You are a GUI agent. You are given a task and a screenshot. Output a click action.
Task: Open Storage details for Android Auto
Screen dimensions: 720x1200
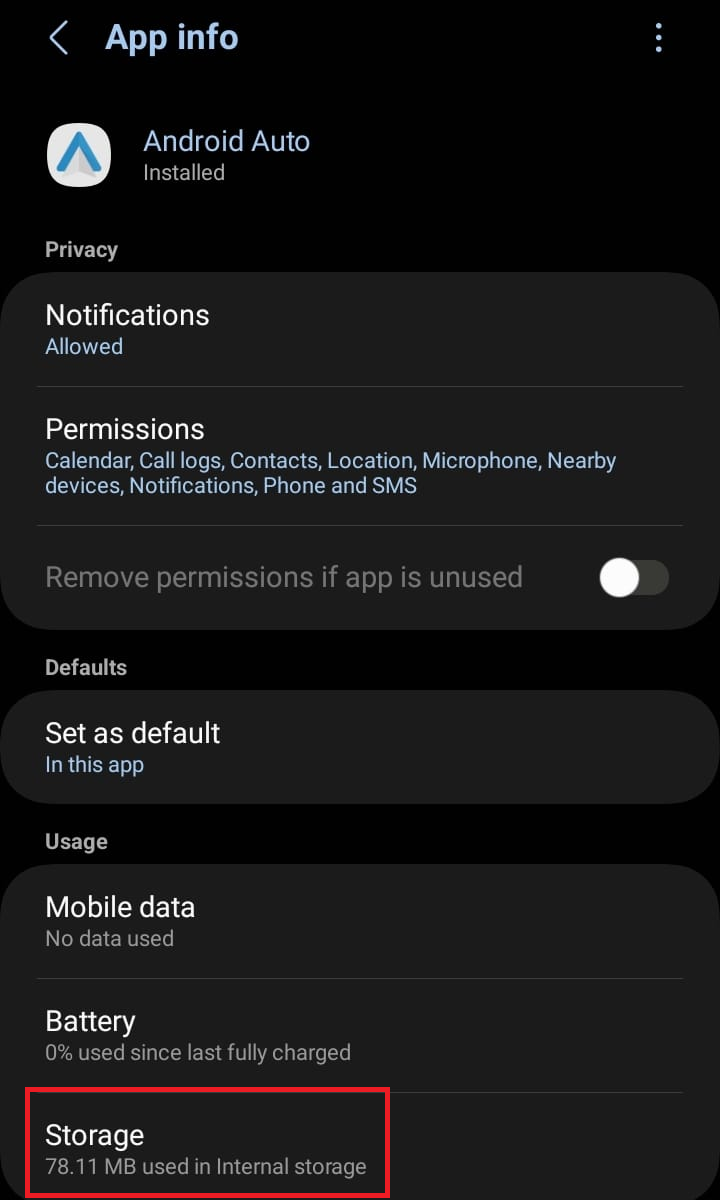pyautogui.click(x=206, y=1148)
